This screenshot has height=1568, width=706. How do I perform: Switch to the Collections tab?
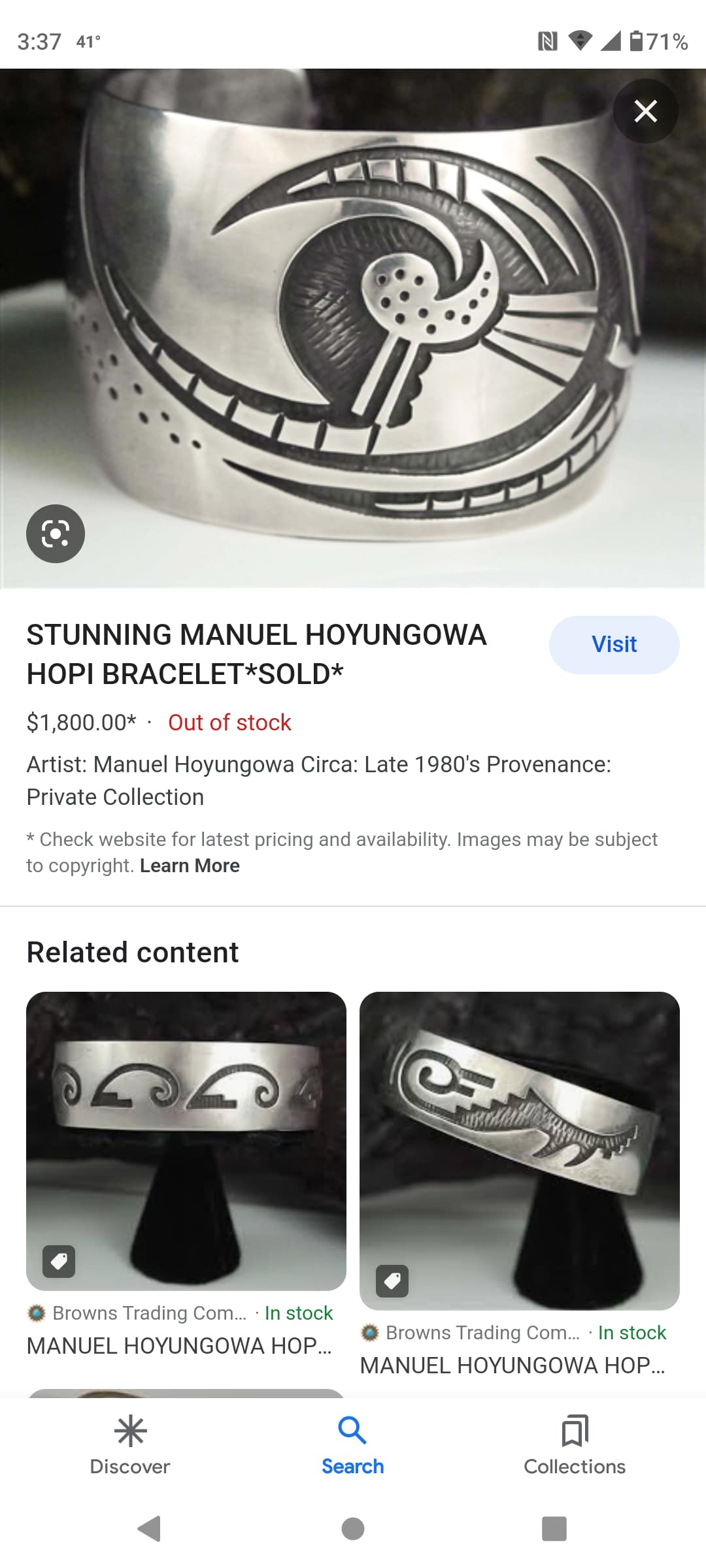tap(575, 1445)
